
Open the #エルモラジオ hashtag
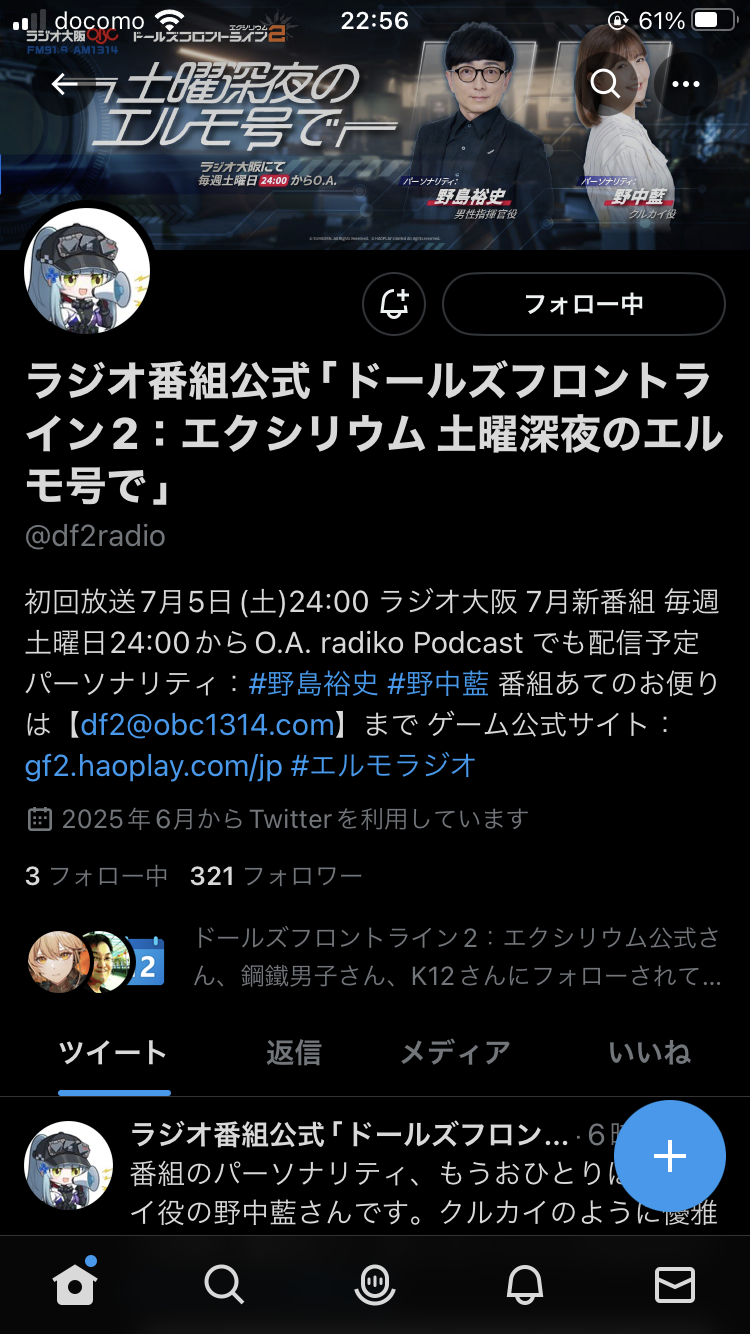(x=383, y=766)
